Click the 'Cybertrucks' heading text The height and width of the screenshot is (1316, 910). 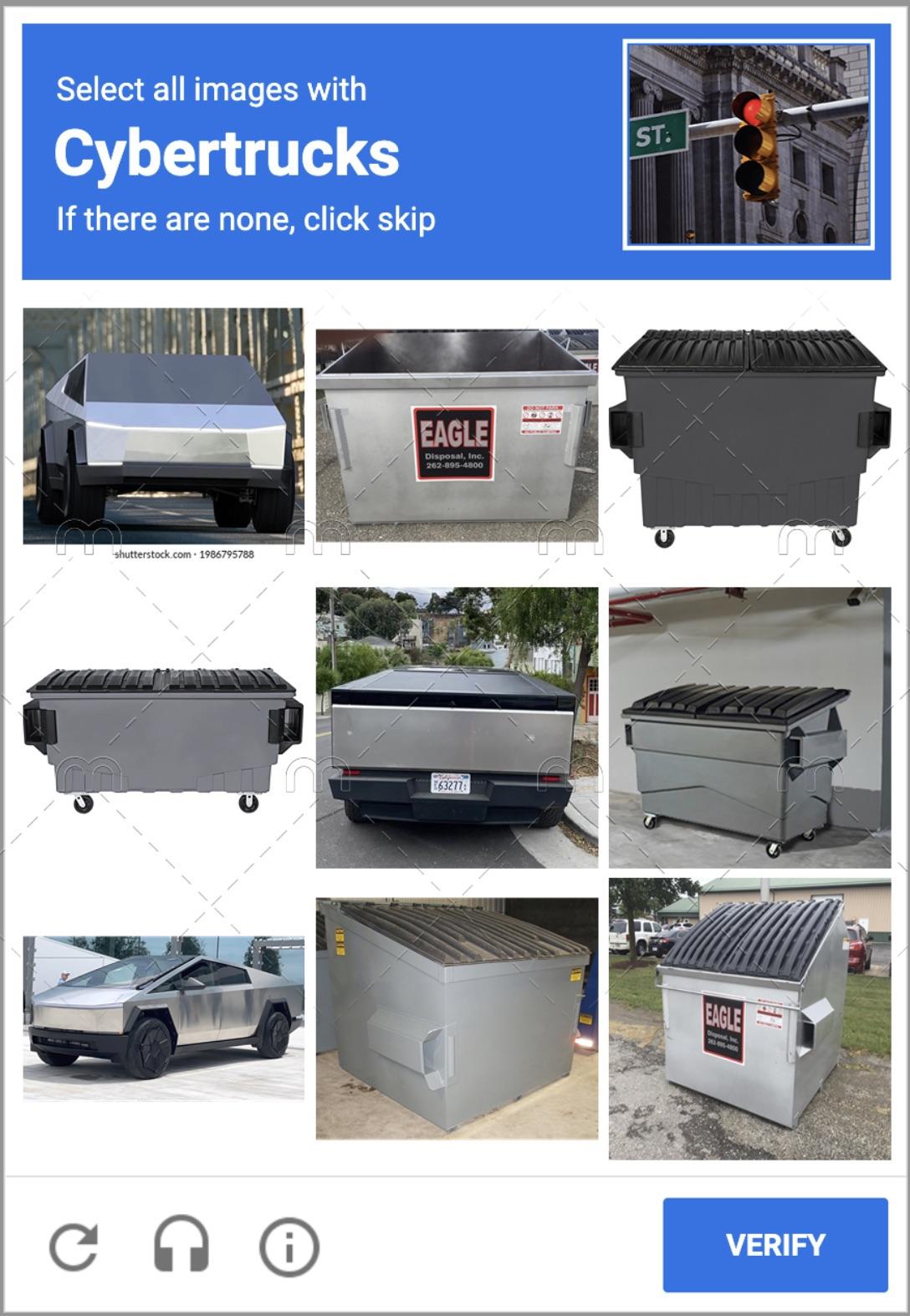tap(227, 152)
